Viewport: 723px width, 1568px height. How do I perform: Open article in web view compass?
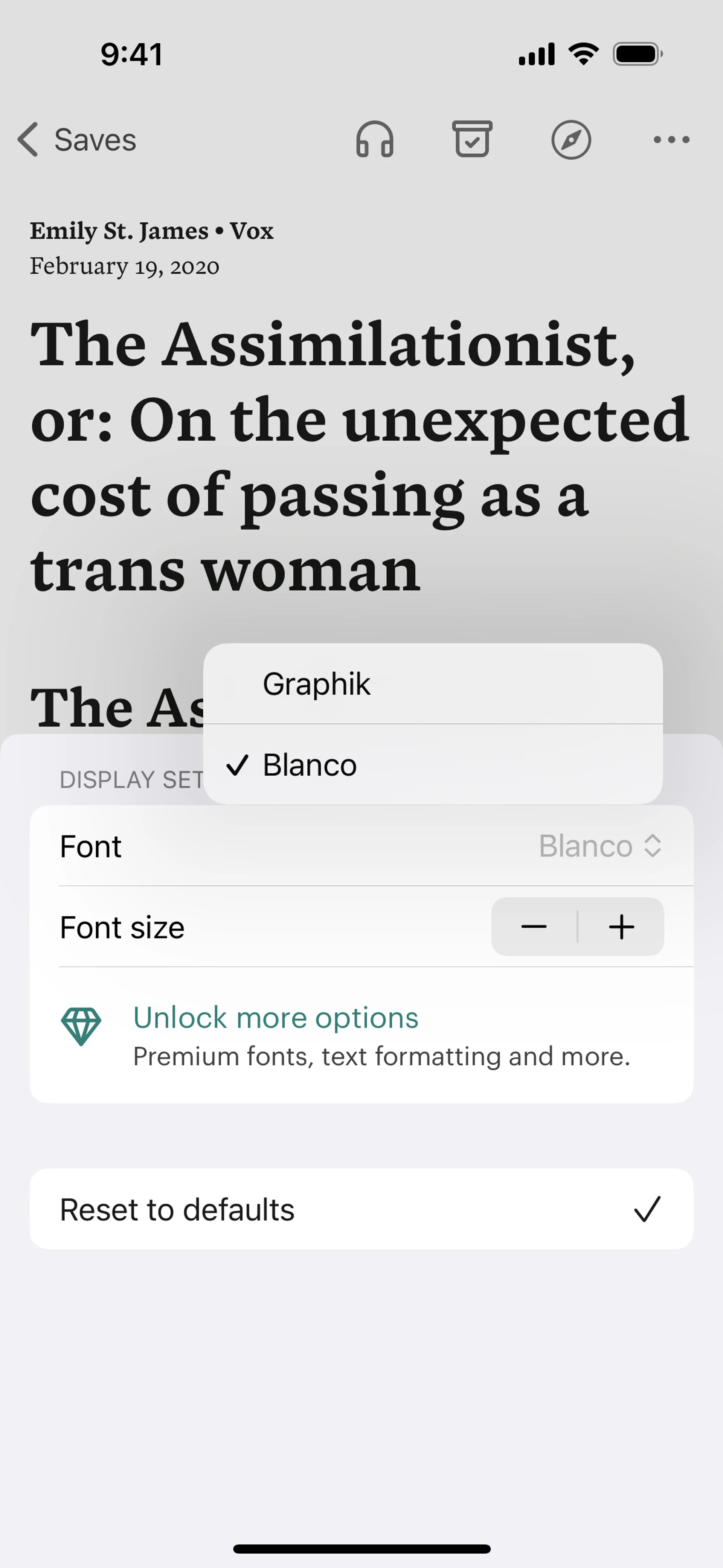tap(570, 139)
